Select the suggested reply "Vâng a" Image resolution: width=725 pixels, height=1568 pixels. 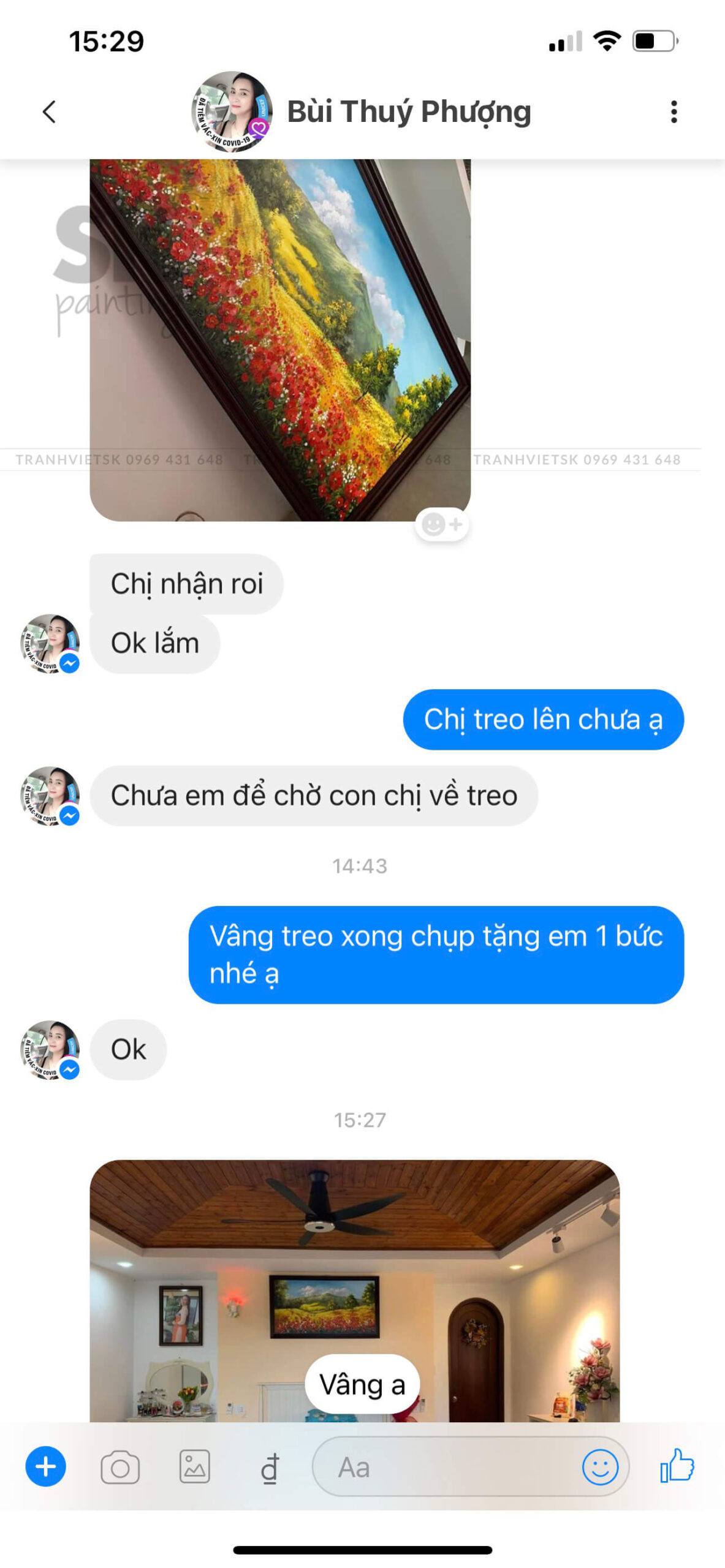[x=362, y=1384]
